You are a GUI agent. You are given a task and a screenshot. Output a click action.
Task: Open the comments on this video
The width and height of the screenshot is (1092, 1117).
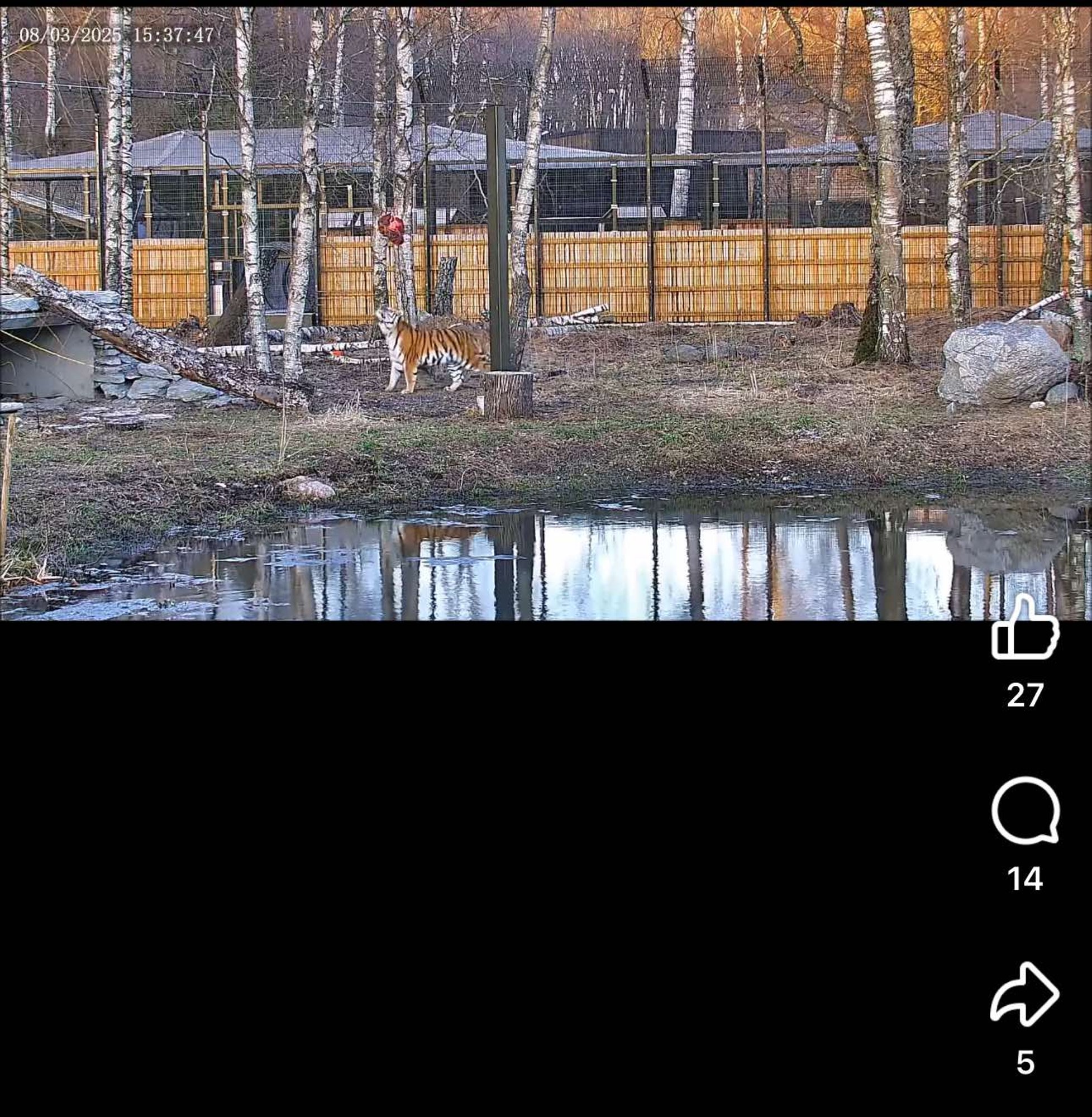[1025, 811]
